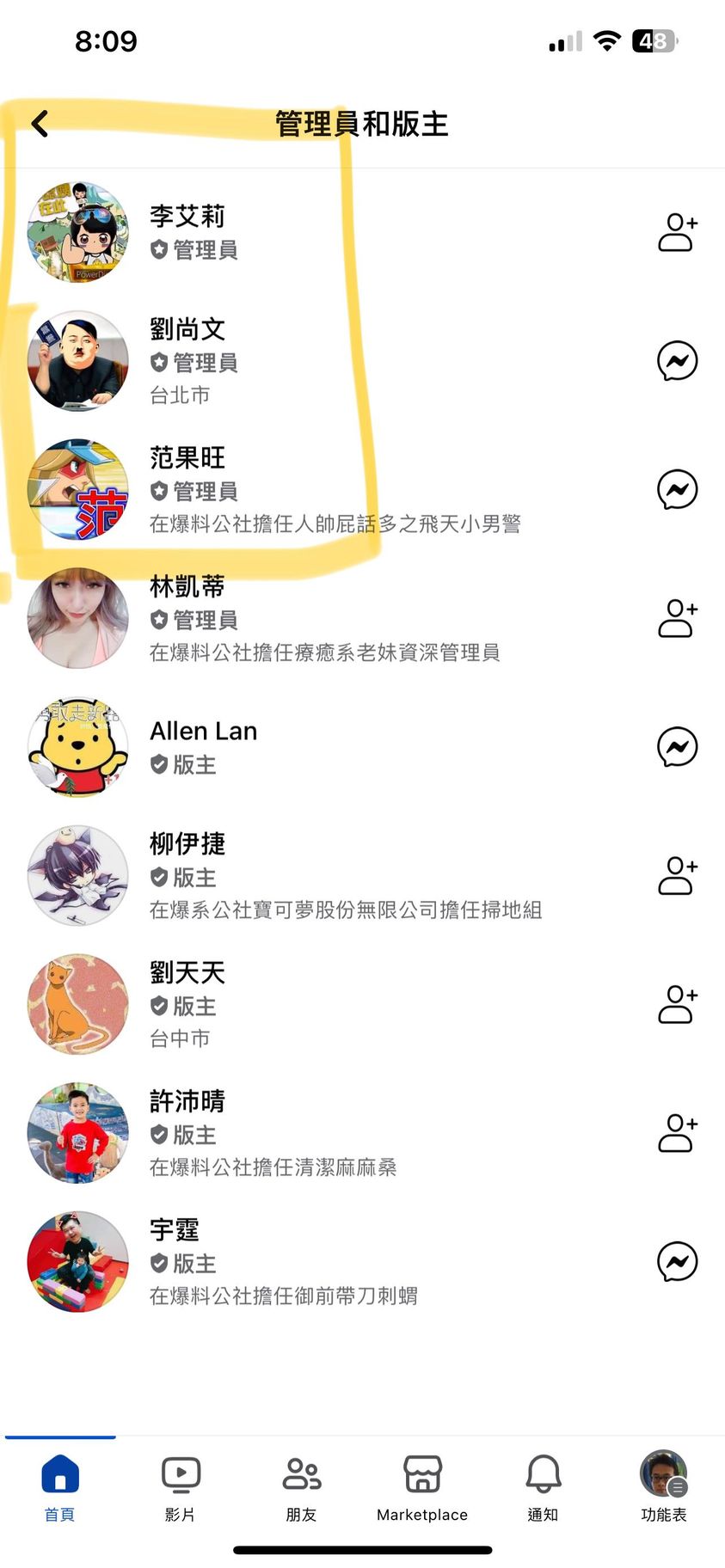
Task: Add 李艾莉 as a friend
Action: tap(677, 232)
